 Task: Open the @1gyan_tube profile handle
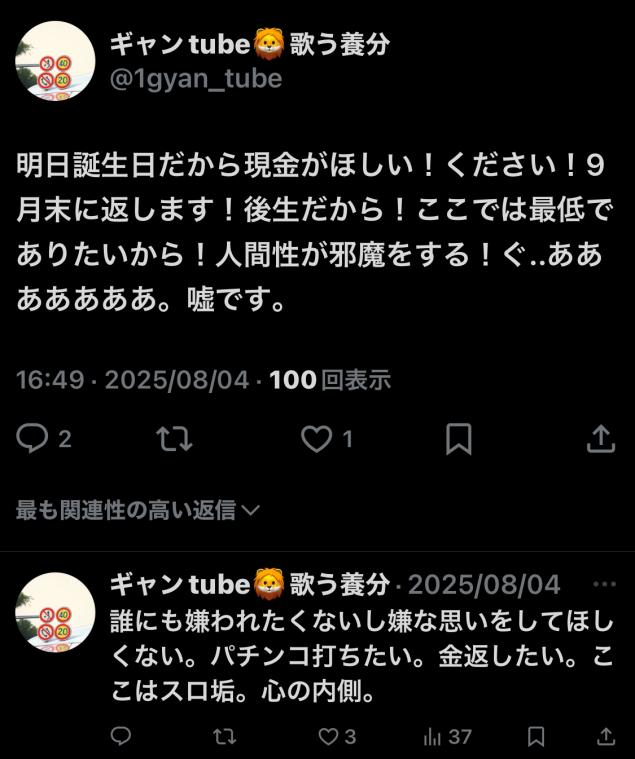195,78
